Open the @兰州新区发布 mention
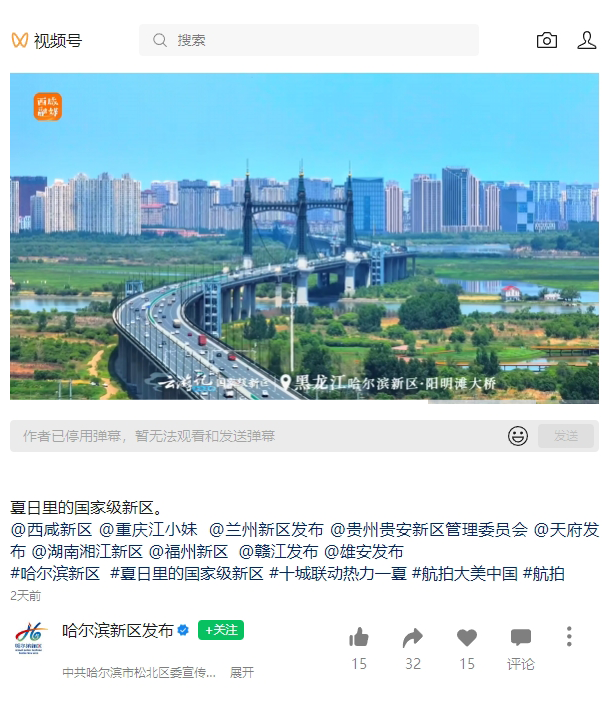Image resolution: width=609 pixels, height=703 pixels. (x=266, y=529)
